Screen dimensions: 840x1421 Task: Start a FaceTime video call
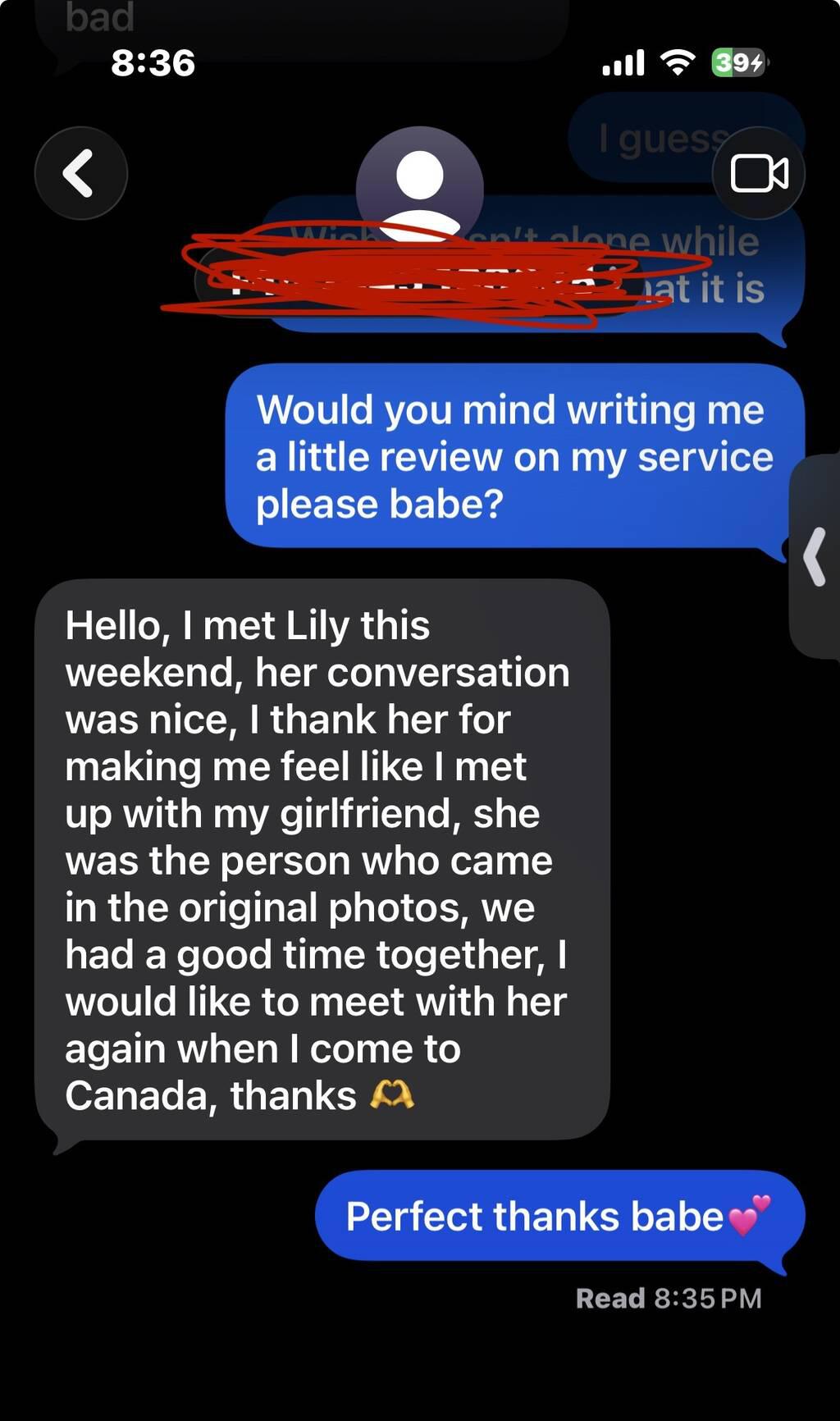point(759,173)
